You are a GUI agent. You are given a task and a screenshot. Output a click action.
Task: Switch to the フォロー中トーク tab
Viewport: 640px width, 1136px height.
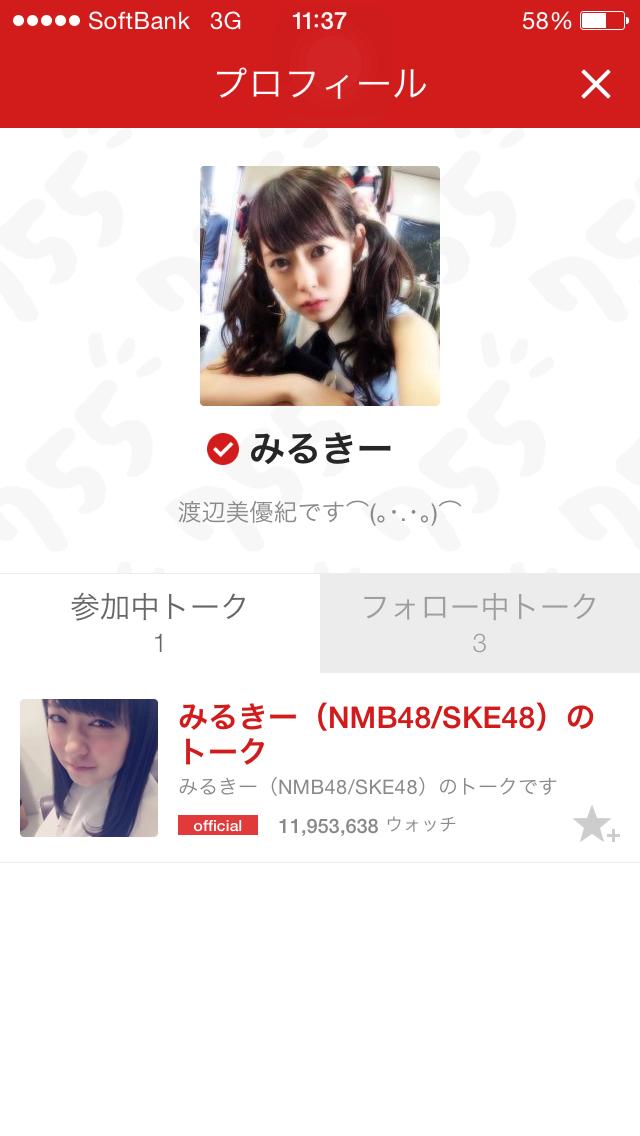tap(480, 622)
